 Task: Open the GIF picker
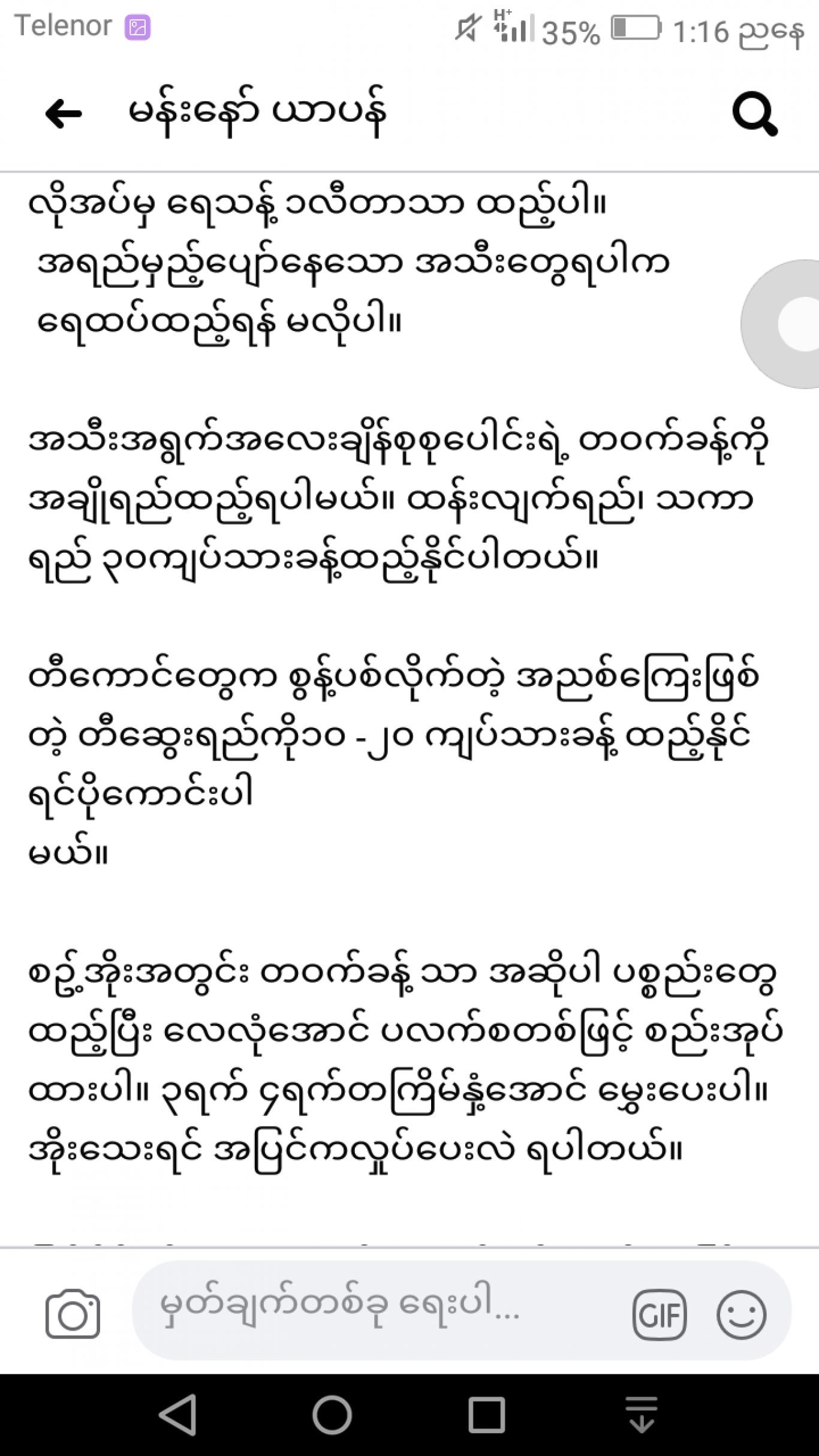pyautogui.click(x=660, y=1314)
